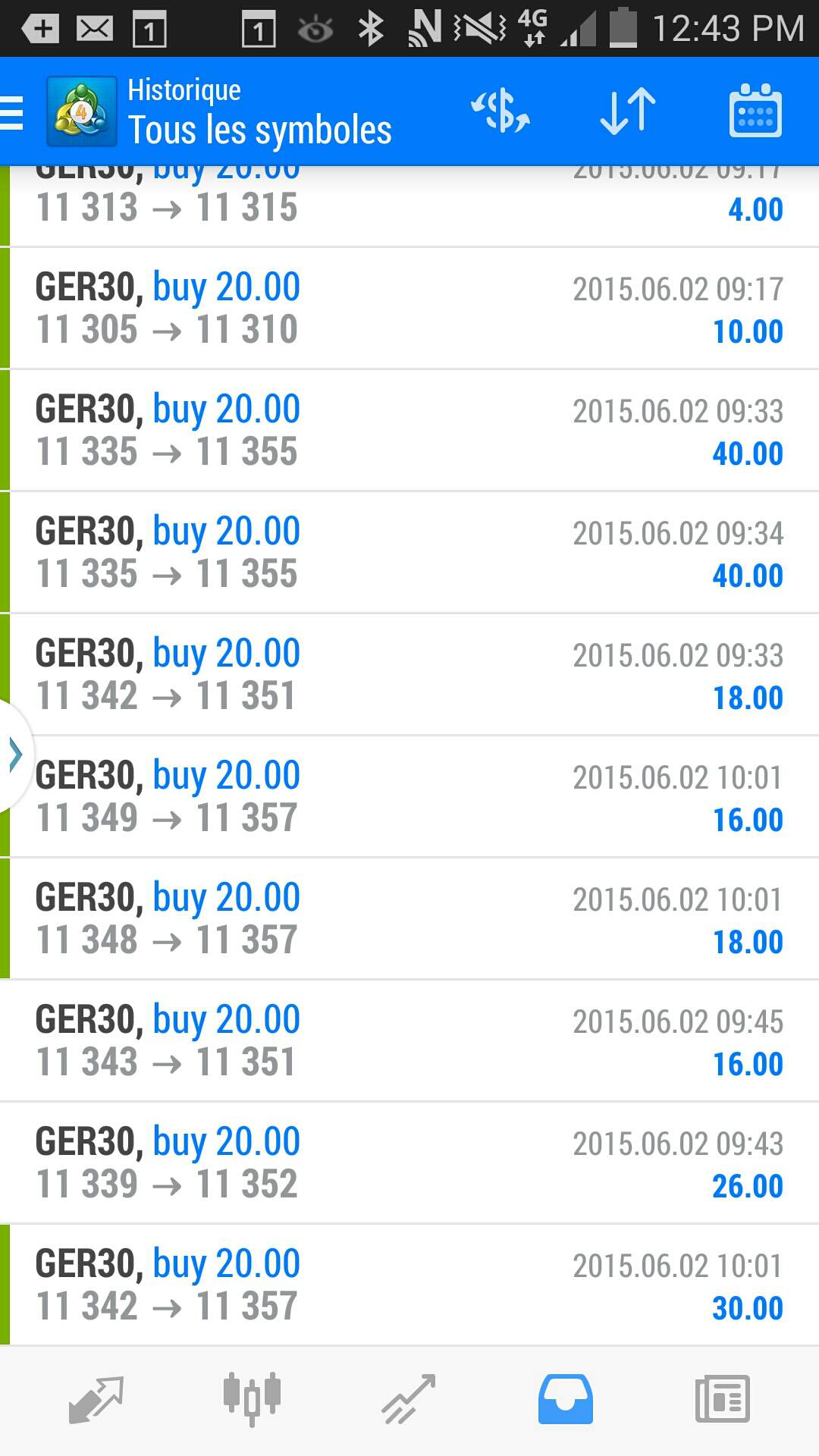Expand the side panel arrow handle
Screen dimensions: 819x1456
coord(15,756)
